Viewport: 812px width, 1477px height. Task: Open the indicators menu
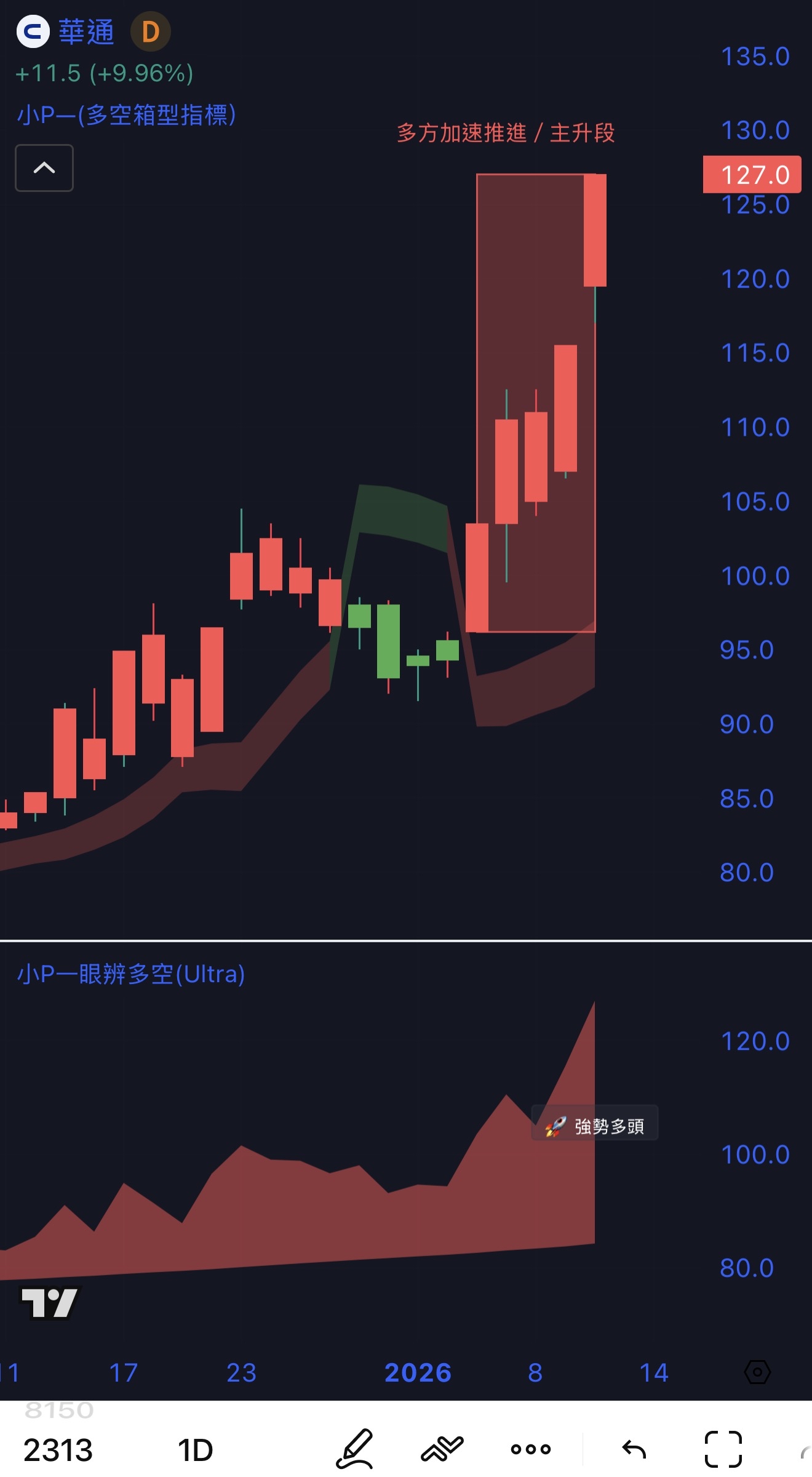[442, 1449]
